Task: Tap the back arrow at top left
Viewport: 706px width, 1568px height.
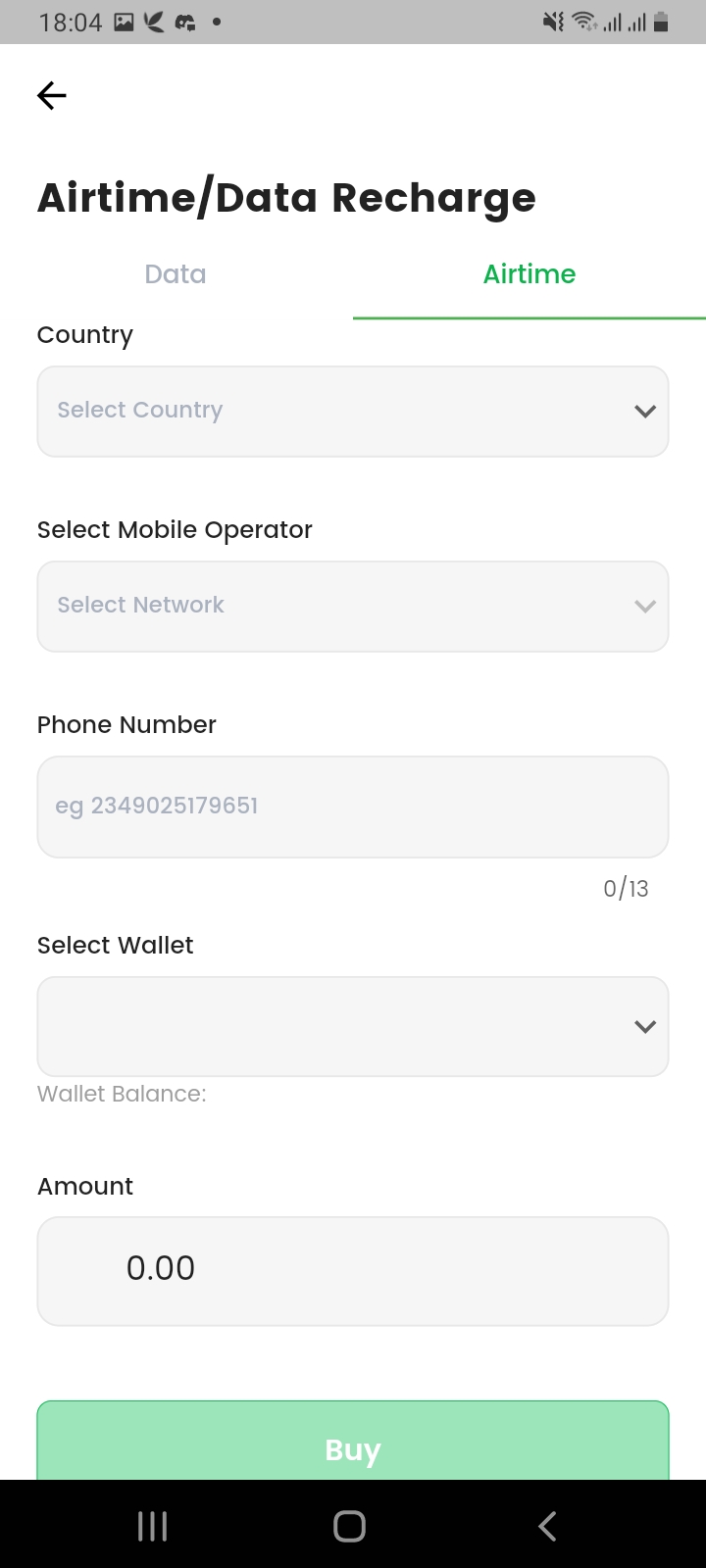Action: [50, 95]
